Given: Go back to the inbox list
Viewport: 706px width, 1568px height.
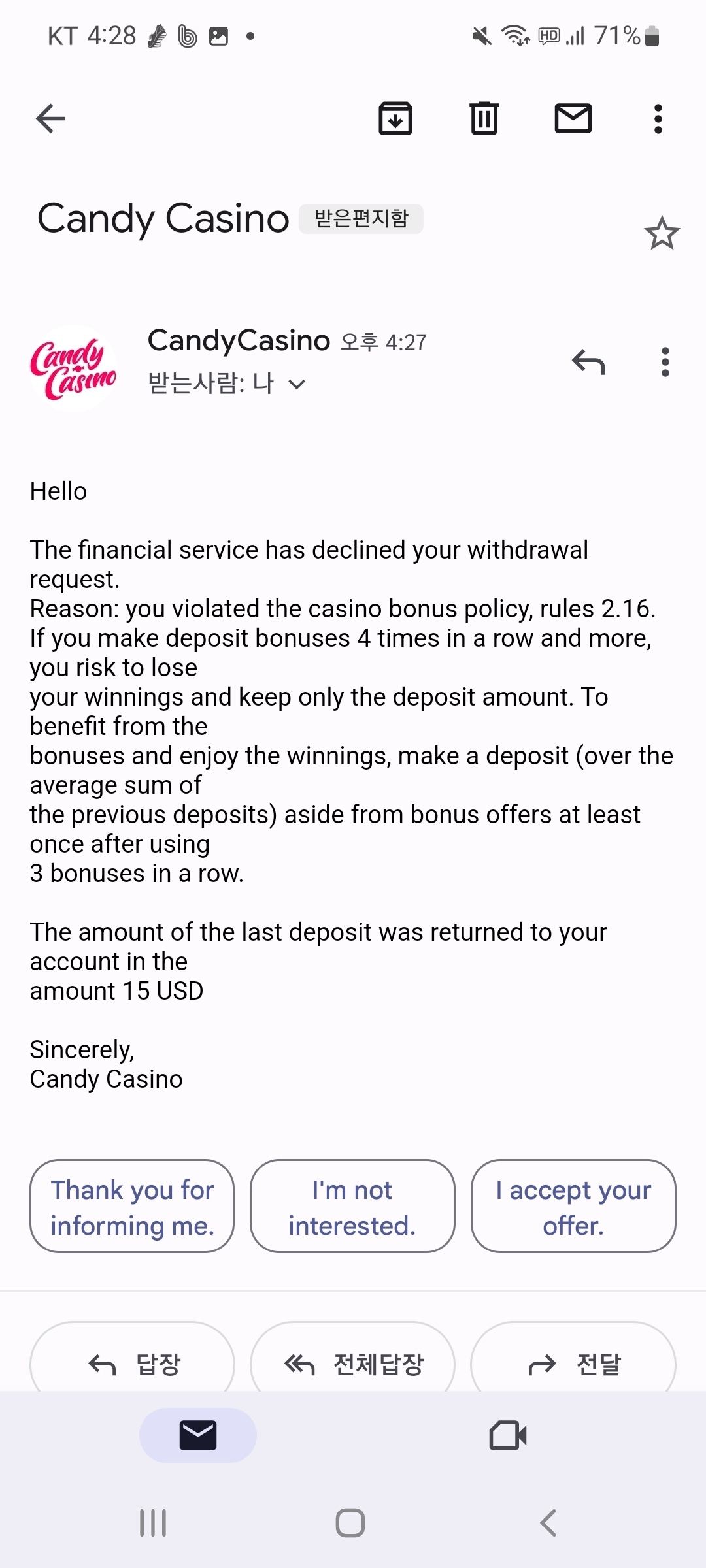Looking at the screenshot, I should tap(50, 119).
